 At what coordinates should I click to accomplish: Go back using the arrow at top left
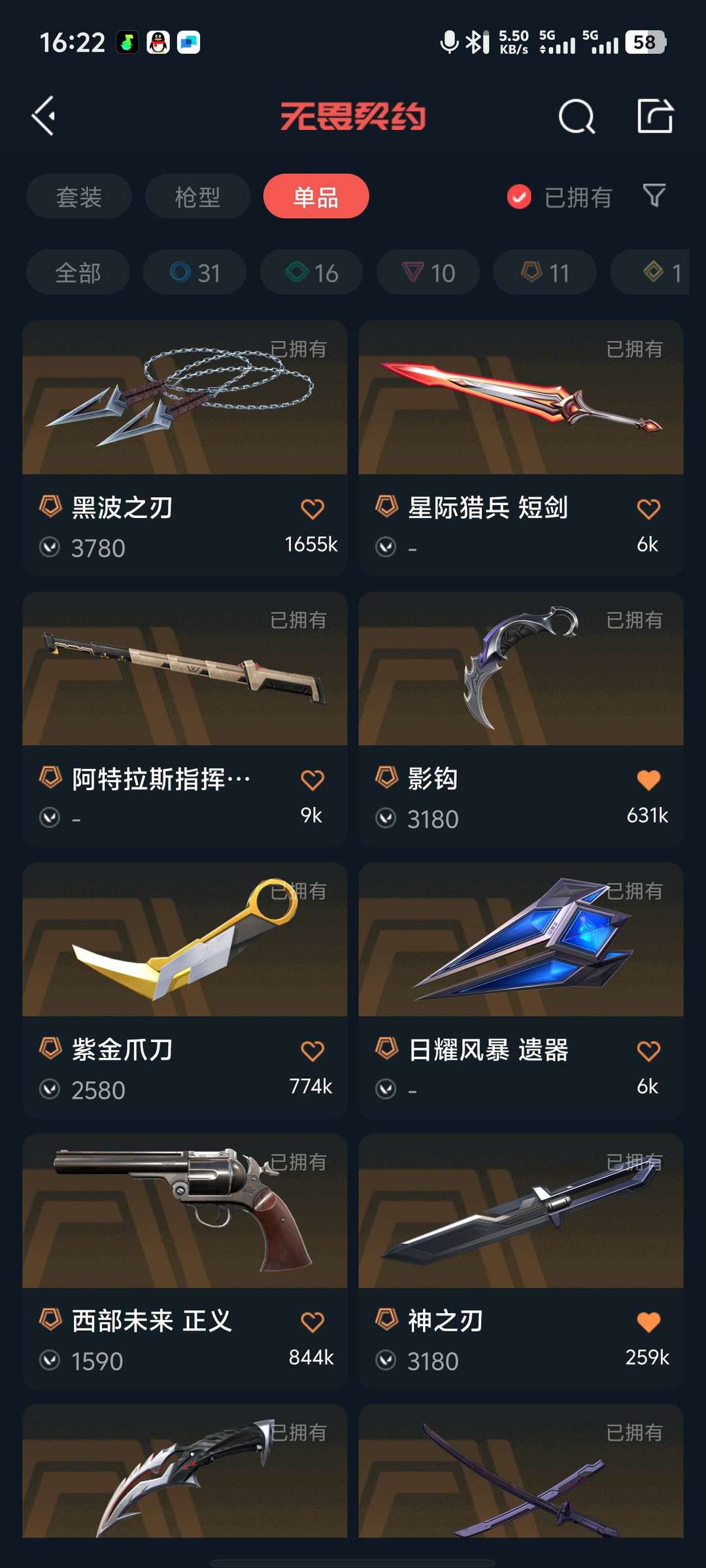point(43,116)
